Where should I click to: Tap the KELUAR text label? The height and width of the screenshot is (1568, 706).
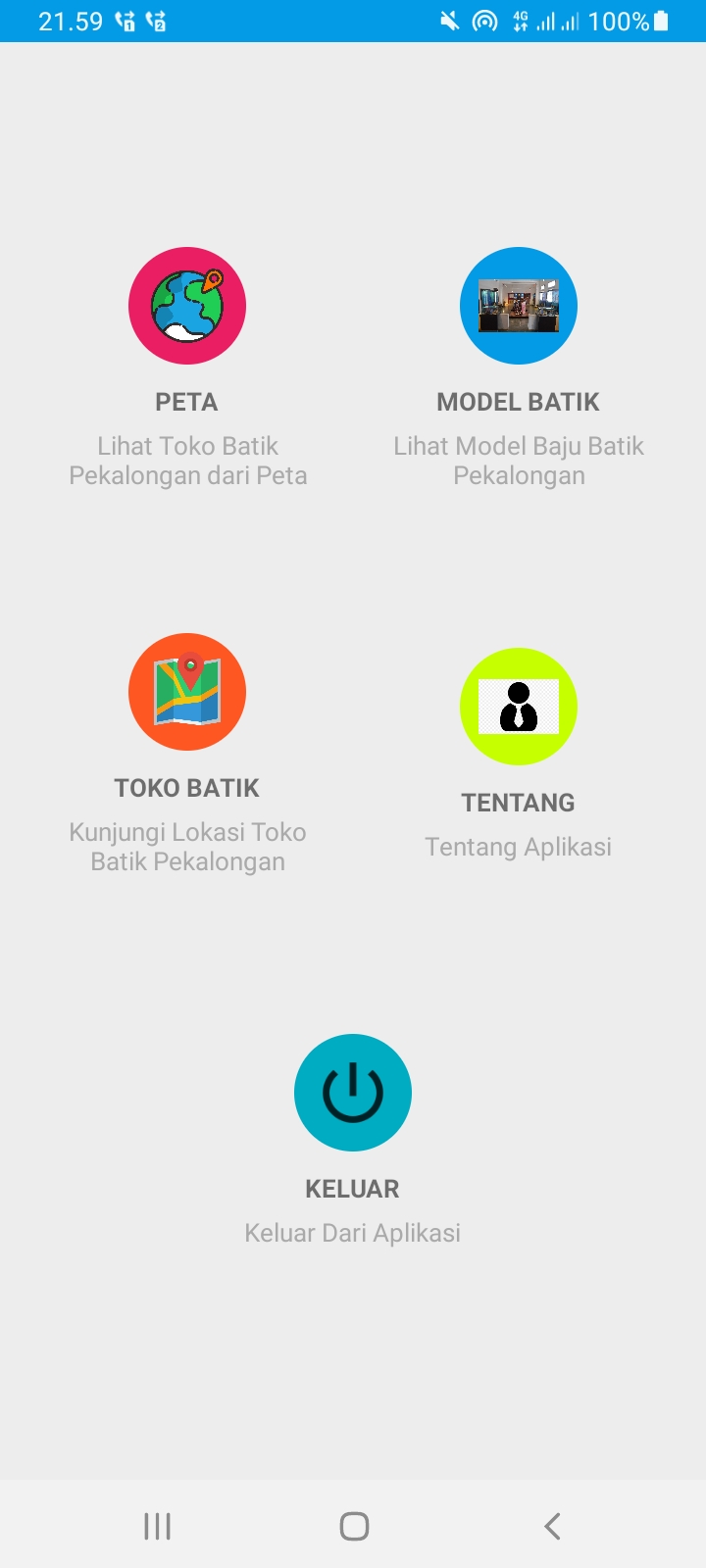click(x=352, y=1189)
